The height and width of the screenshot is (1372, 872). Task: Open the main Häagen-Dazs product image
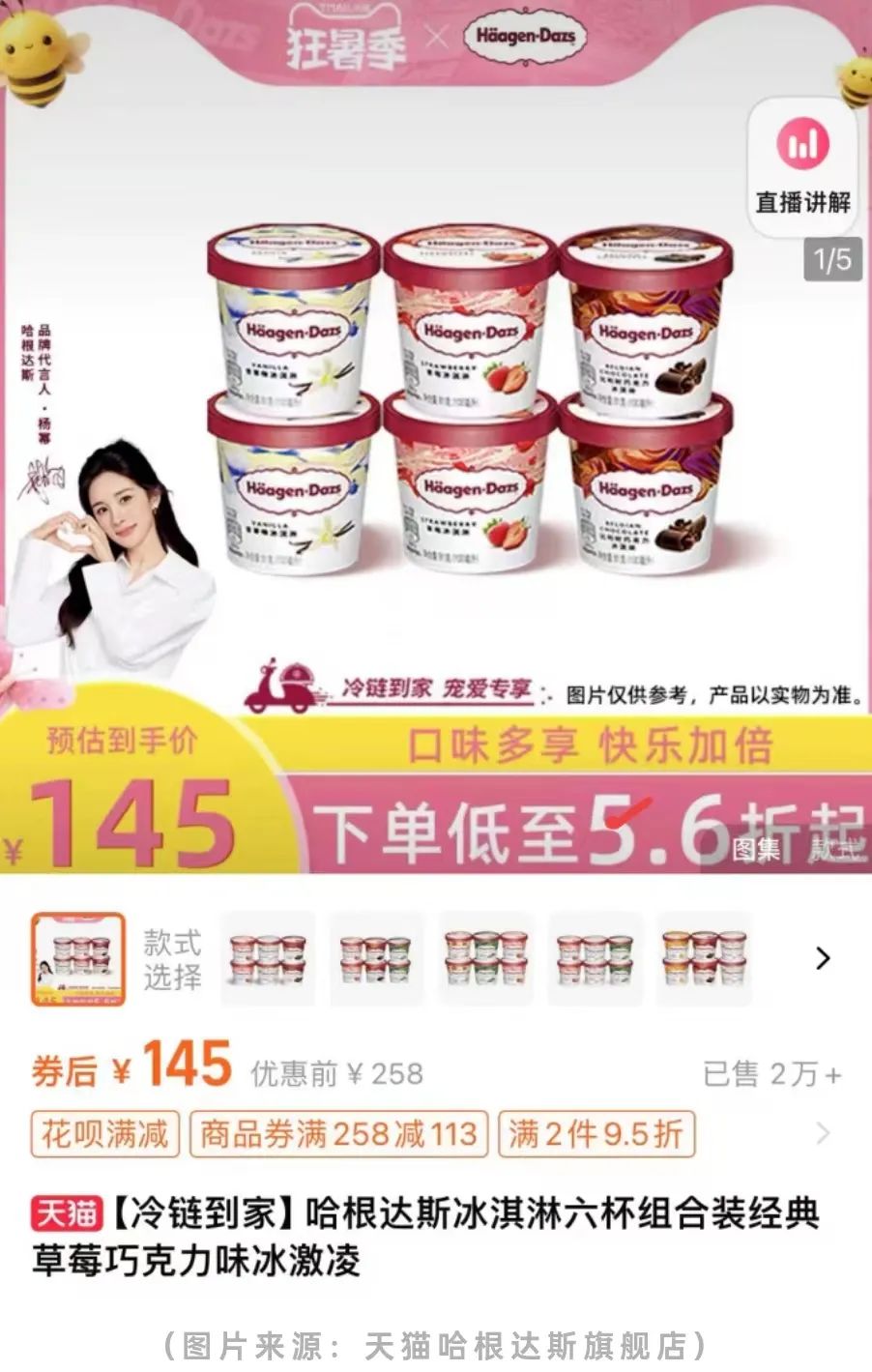click(x=469, y=401)
